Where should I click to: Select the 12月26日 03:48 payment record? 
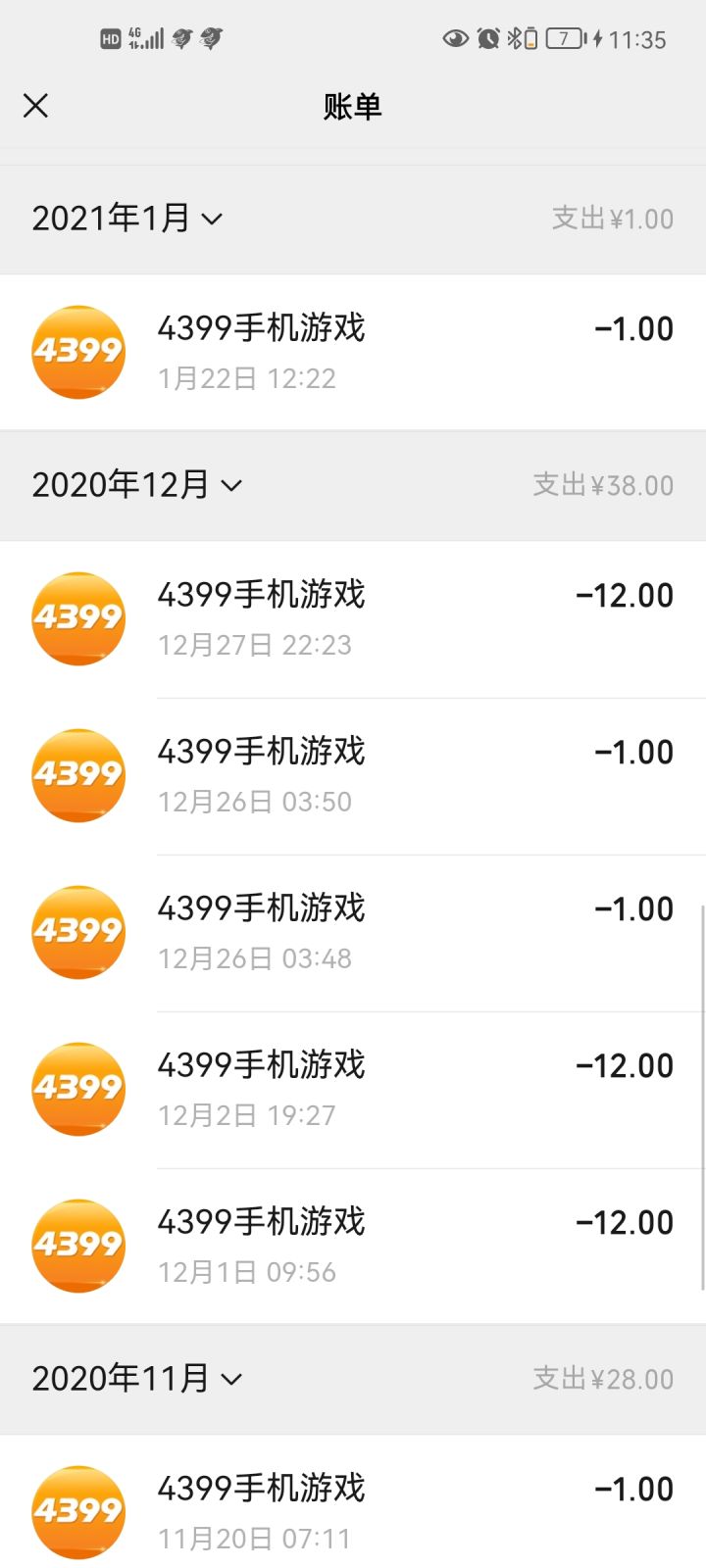tap(353, 932)
